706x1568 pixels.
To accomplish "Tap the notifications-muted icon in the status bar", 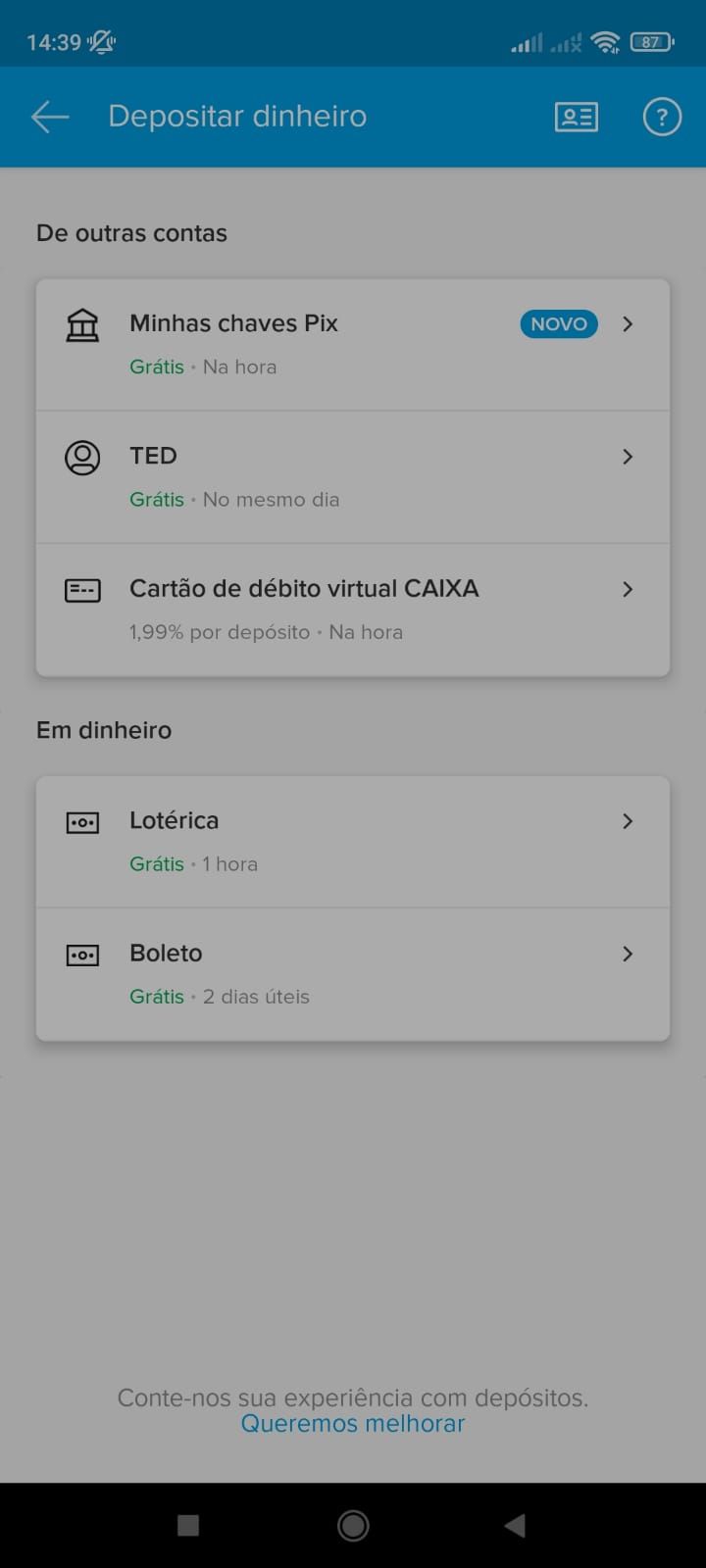I will pos(102,42).
